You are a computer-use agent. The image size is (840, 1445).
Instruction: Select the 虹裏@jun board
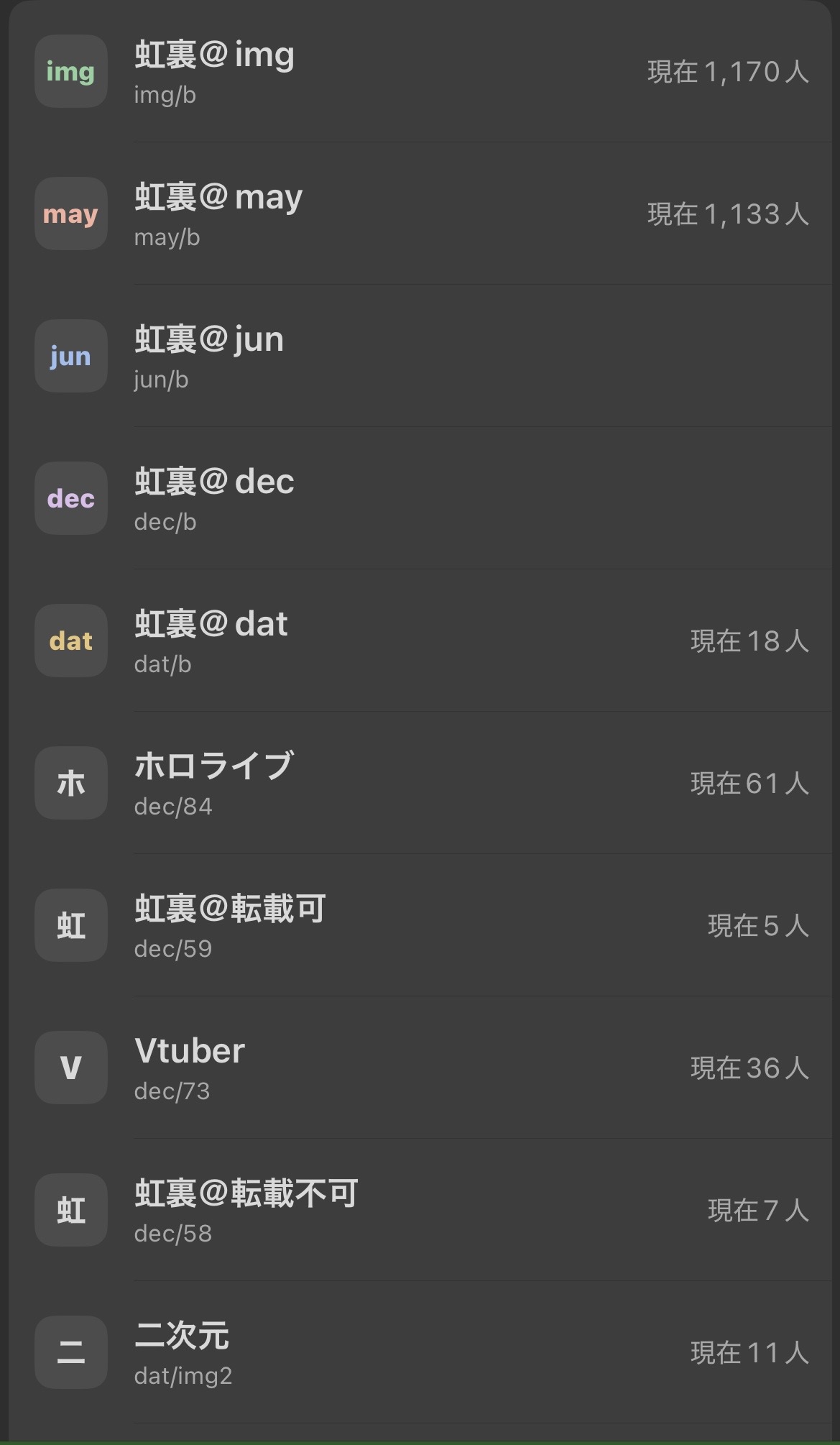click(420, 356)
